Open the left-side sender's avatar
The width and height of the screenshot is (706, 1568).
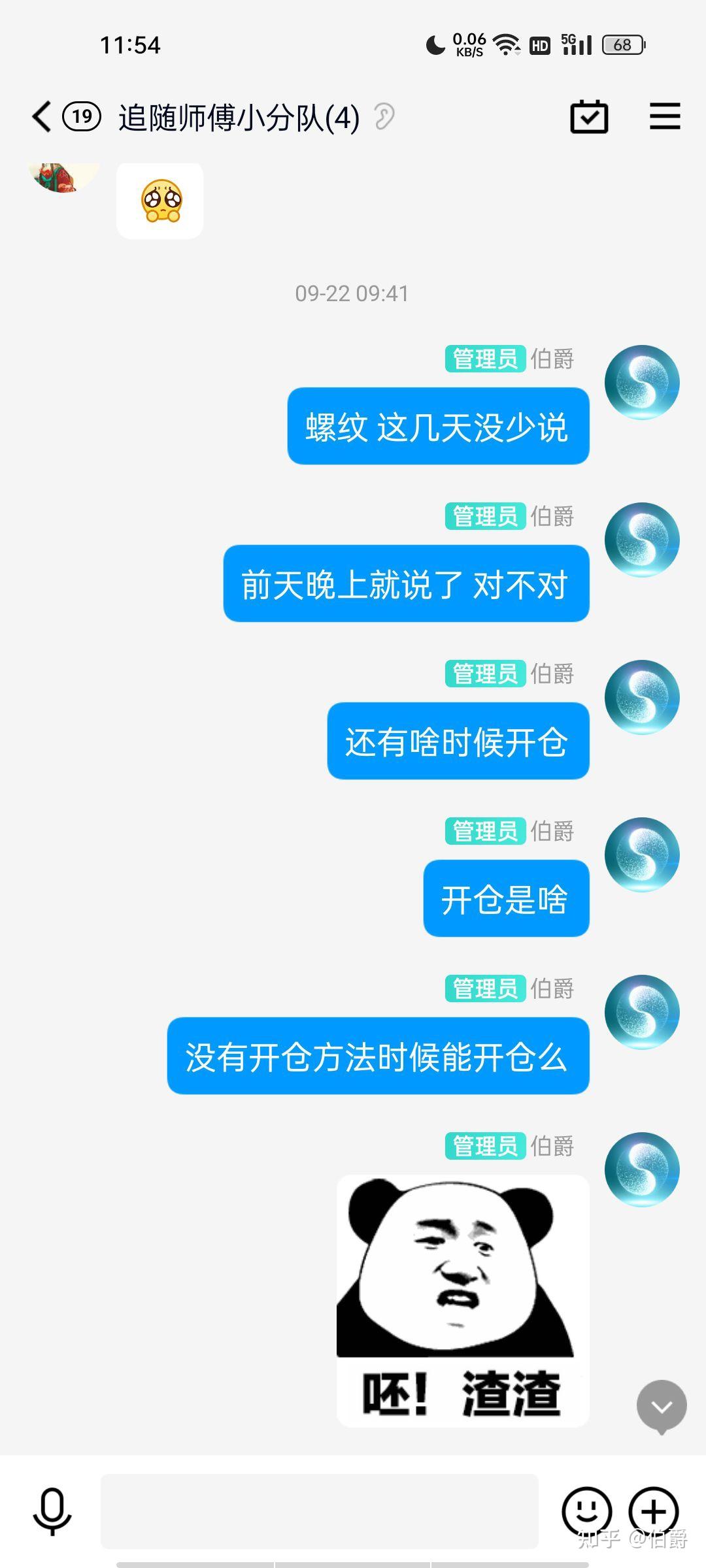(x=65, y=178)
